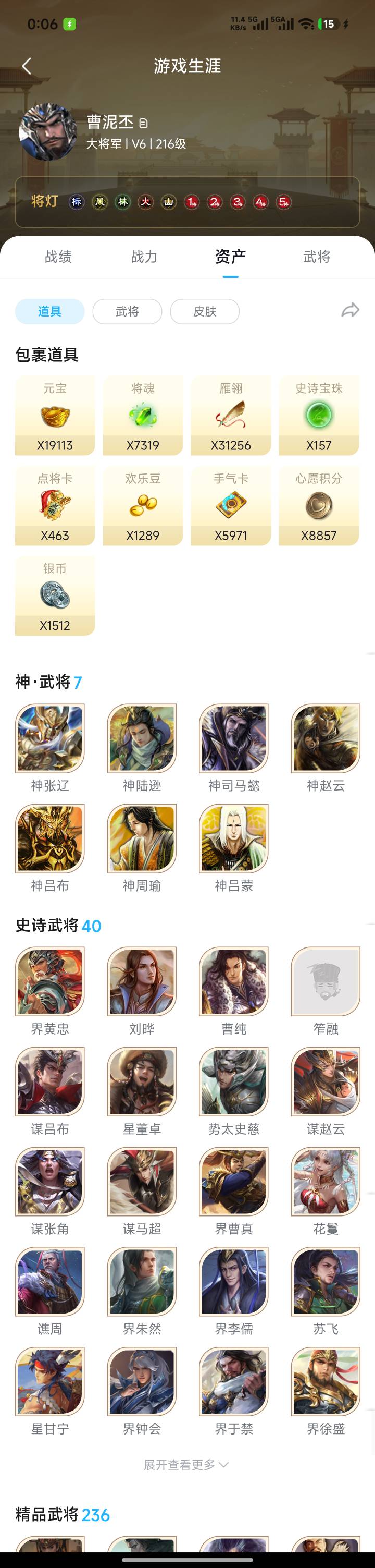The width and height of the screenshot is (375, 1568).
Task: Open the 武将 top tab
Action: (x=316, y=257)
